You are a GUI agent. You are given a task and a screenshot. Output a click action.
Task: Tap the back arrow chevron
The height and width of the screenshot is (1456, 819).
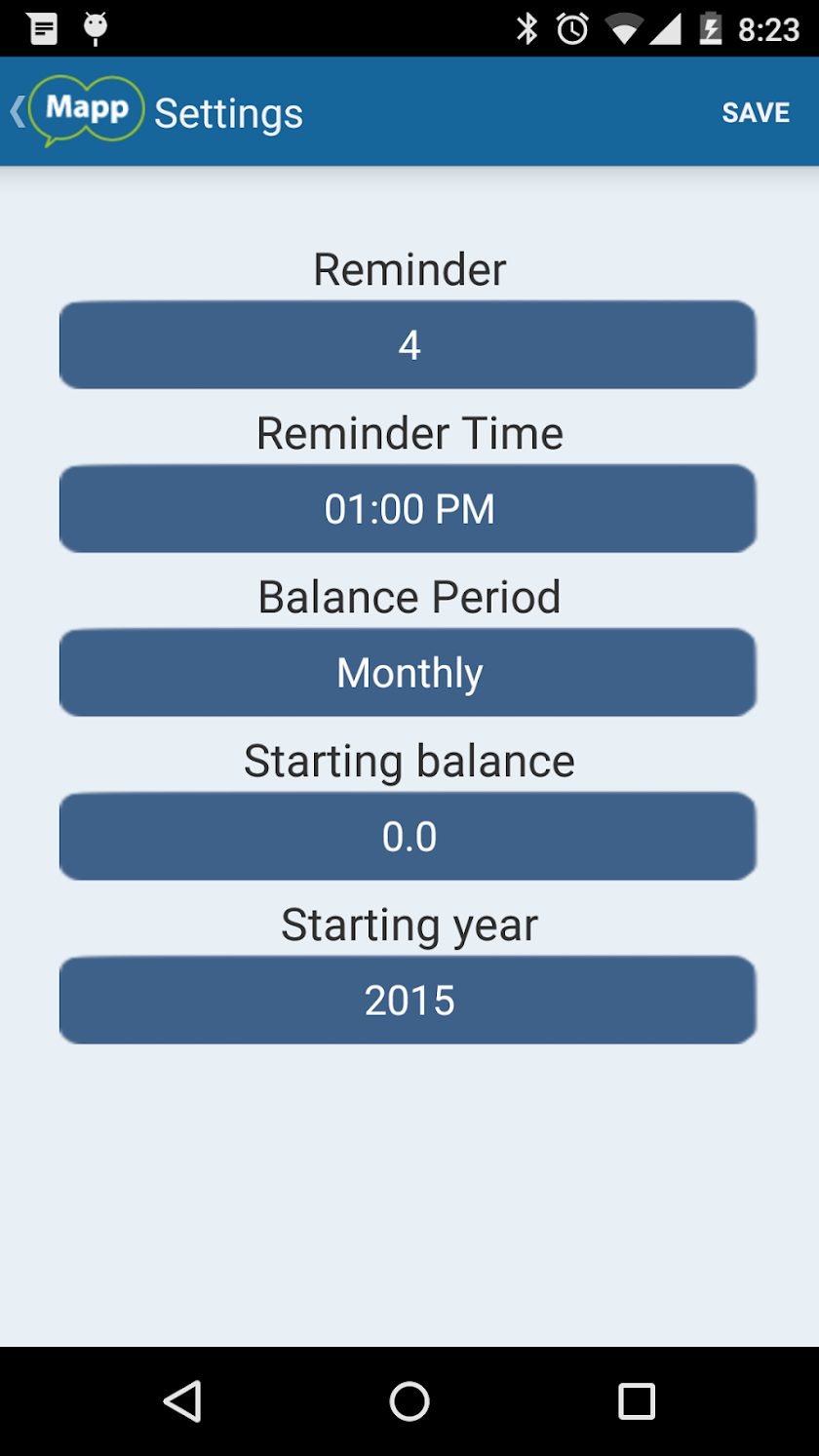[16, 110]
